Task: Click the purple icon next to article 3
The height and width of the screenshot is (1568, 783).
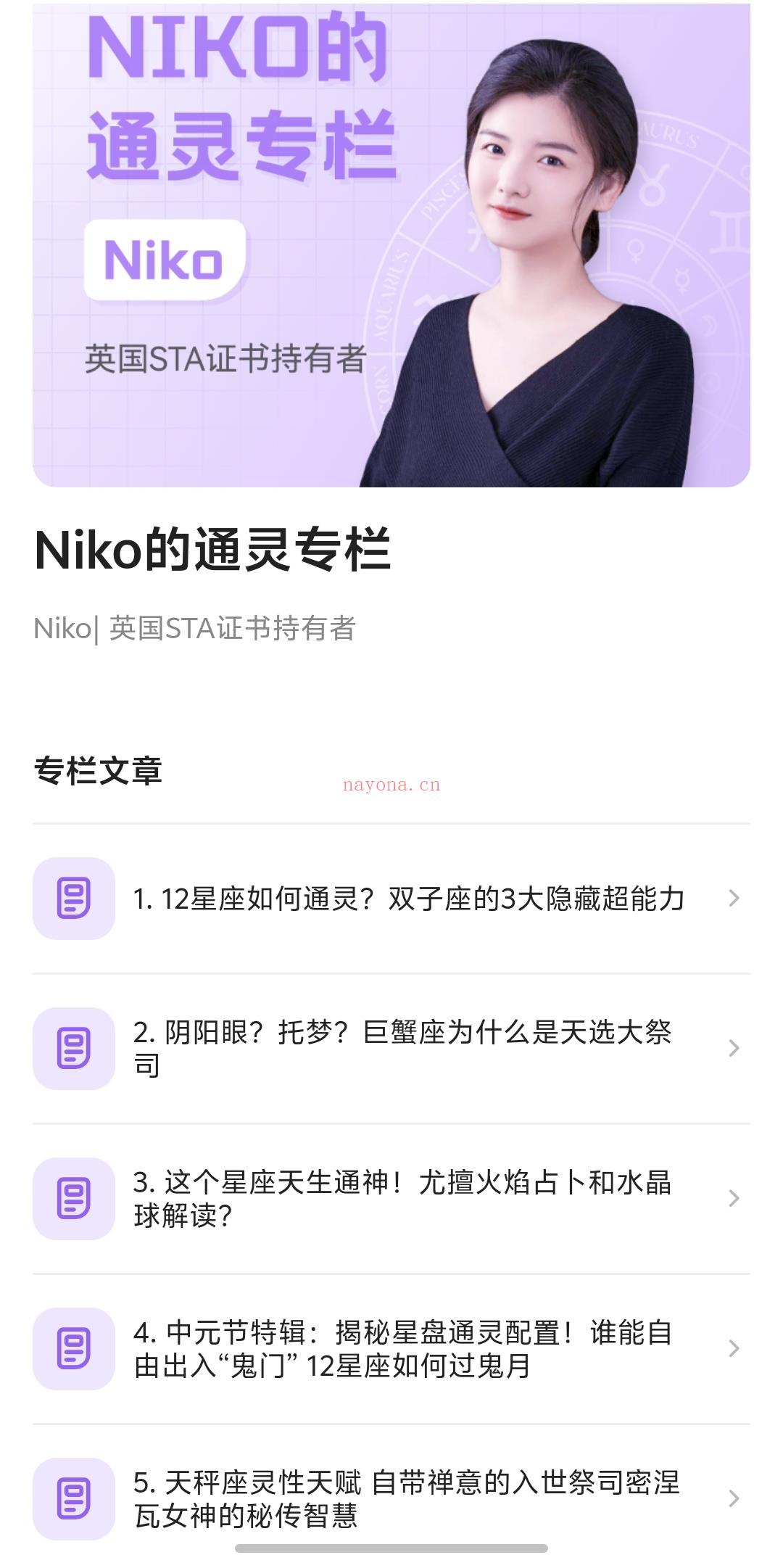Action: (x=75, y=1199)
